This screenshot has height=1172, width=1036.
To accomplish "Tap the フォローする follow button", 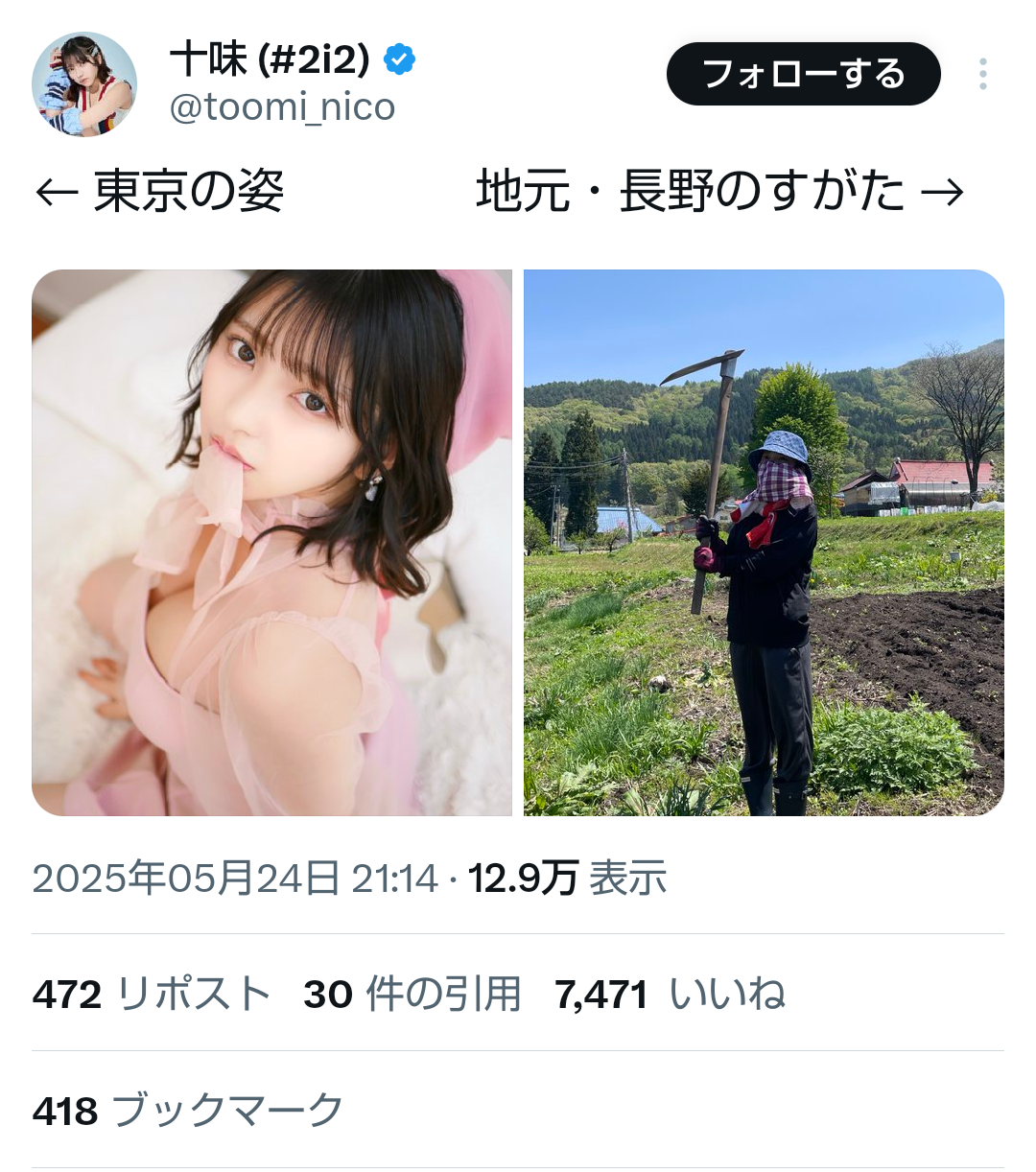I will (x=803, y=75).
